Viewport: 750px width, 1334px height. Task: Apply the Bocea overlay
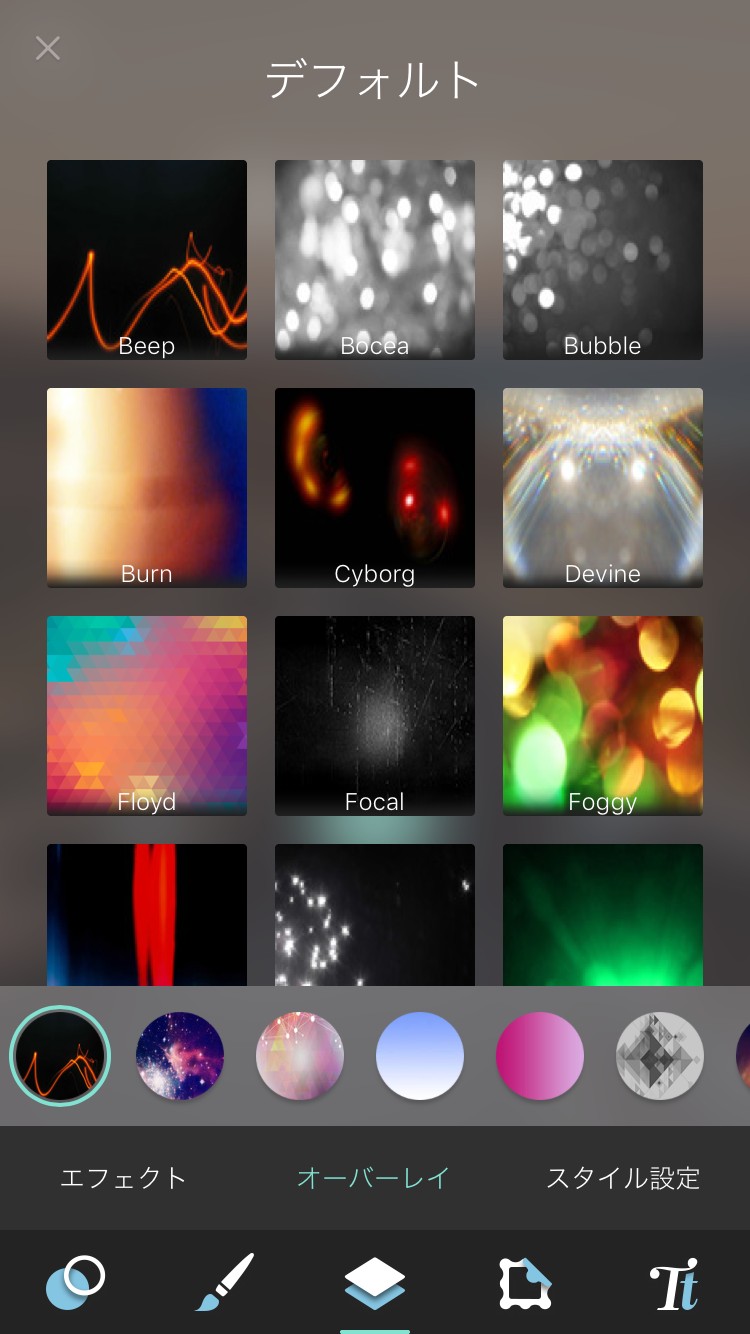(375, 260)
